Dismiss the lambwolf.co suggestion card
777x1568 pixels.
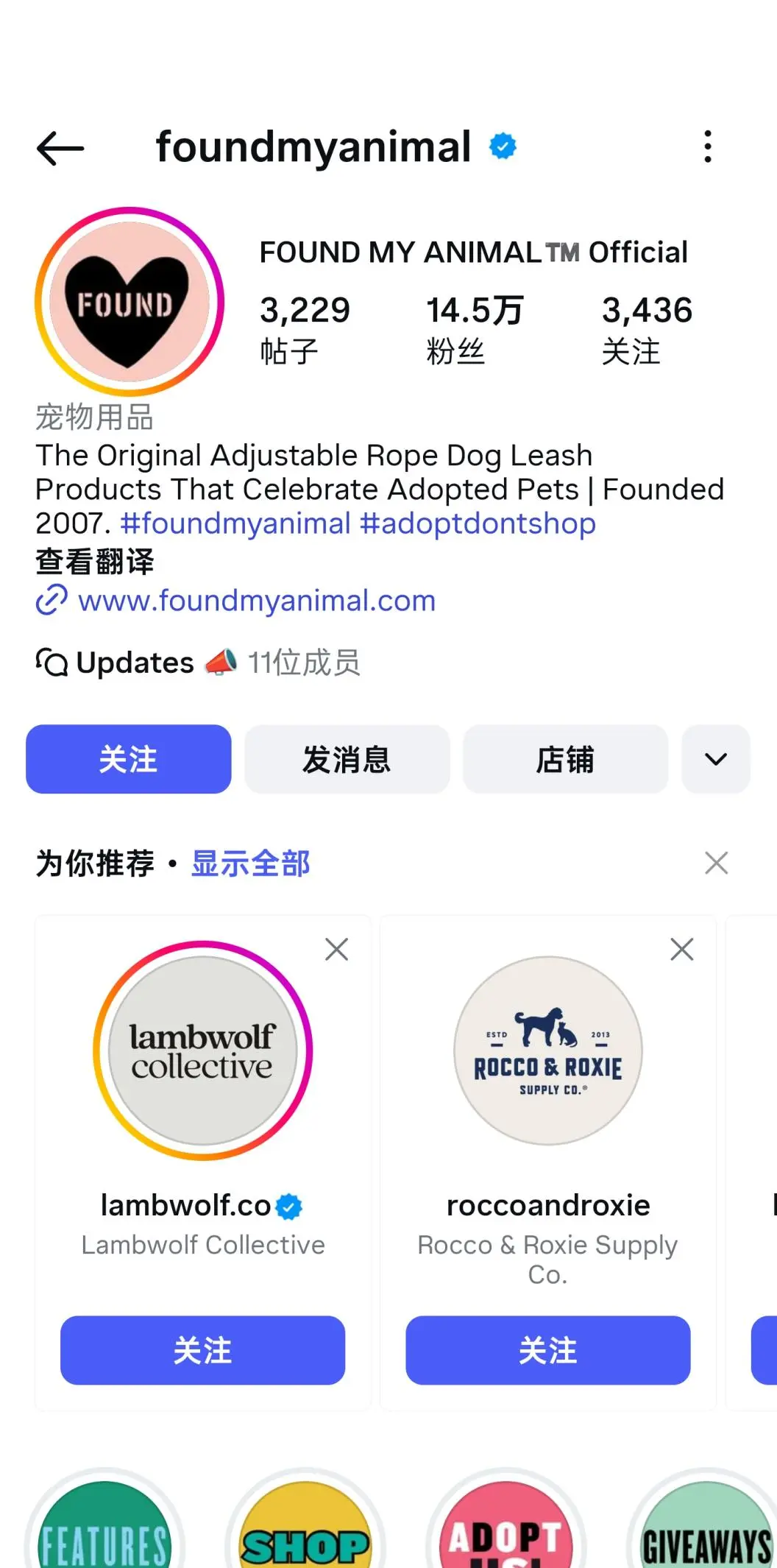point(337,950)
